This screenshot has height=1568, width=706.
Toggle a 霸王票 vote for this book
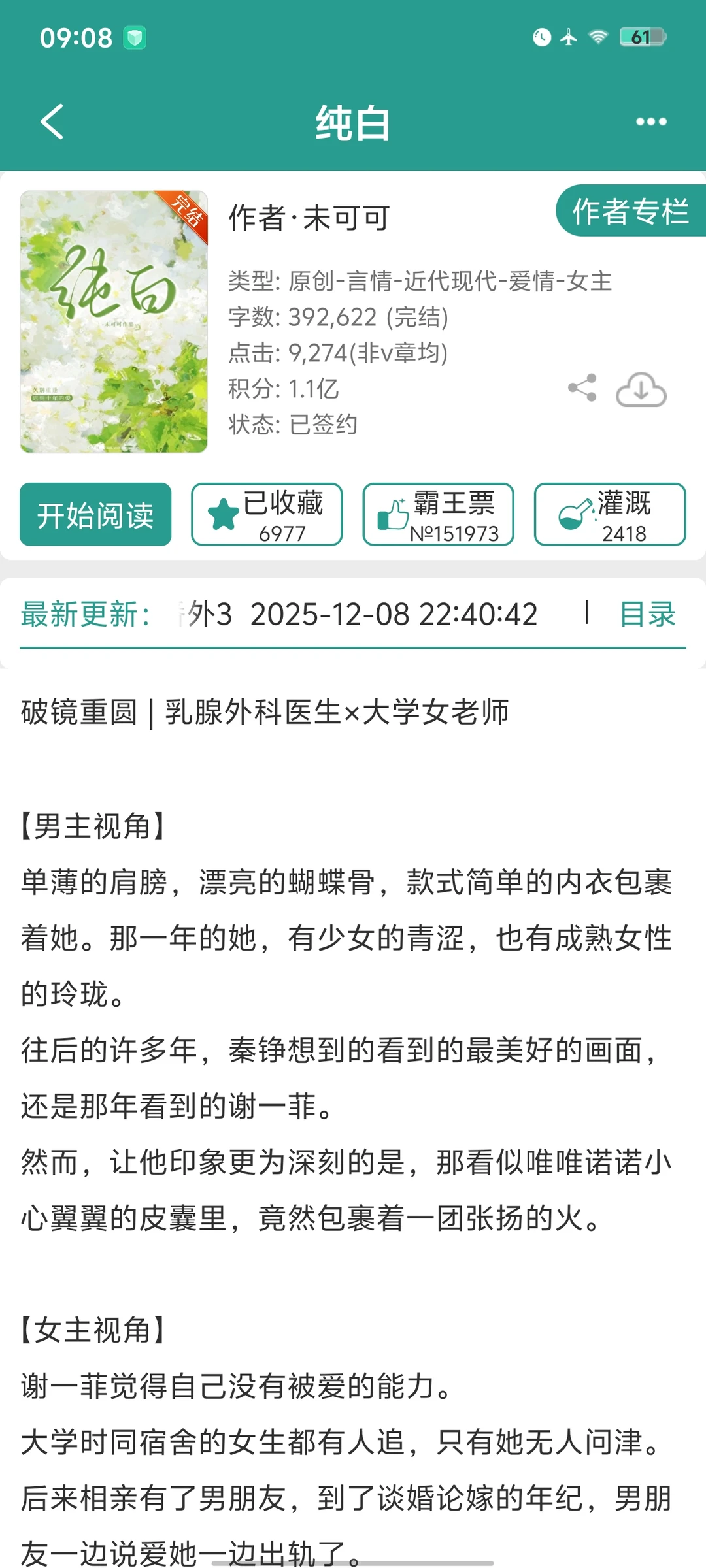pyautogui.click(x=438, y=514)
